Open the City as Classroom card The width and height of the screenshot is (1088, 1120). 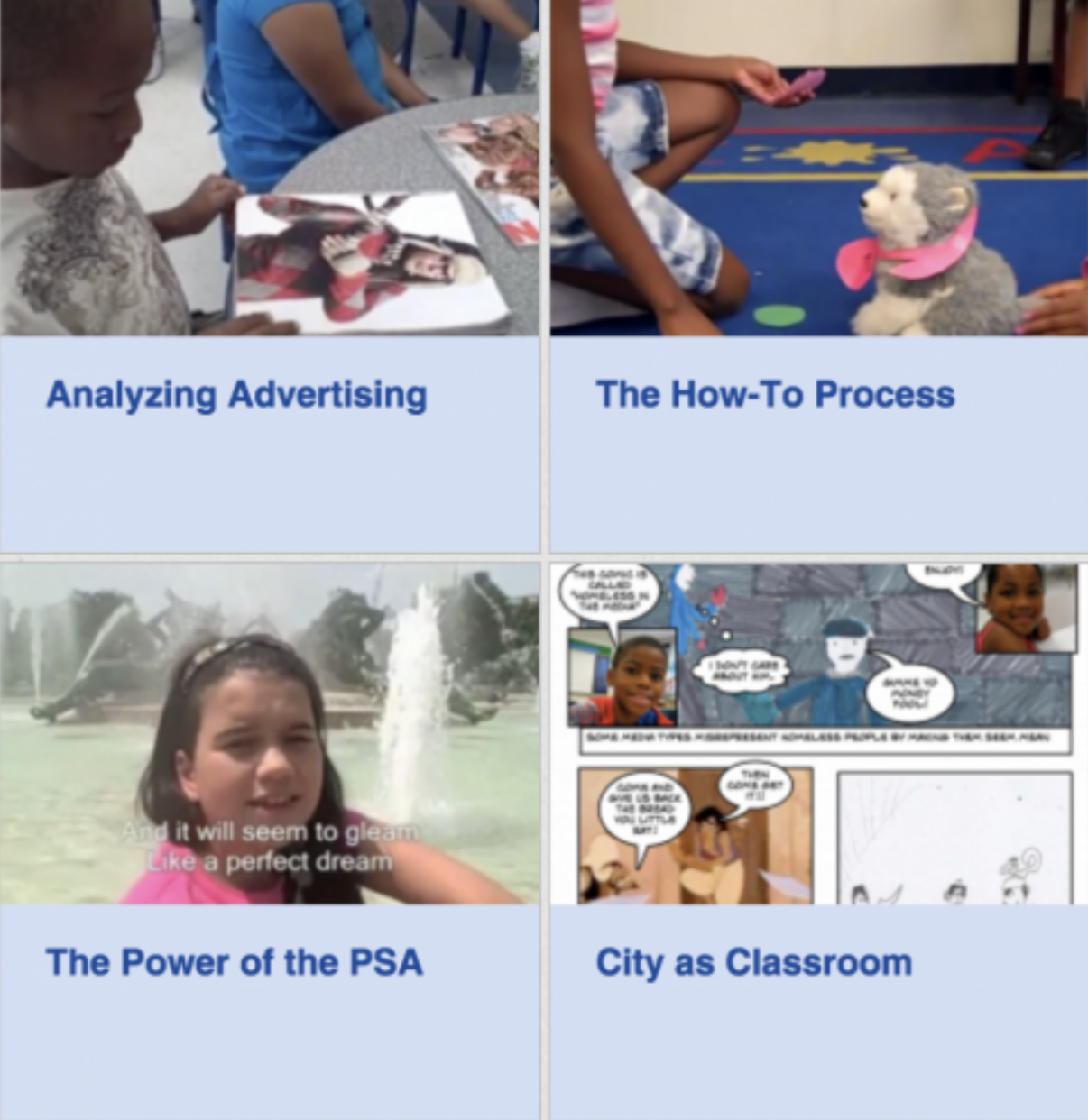(x=753, y=962)
